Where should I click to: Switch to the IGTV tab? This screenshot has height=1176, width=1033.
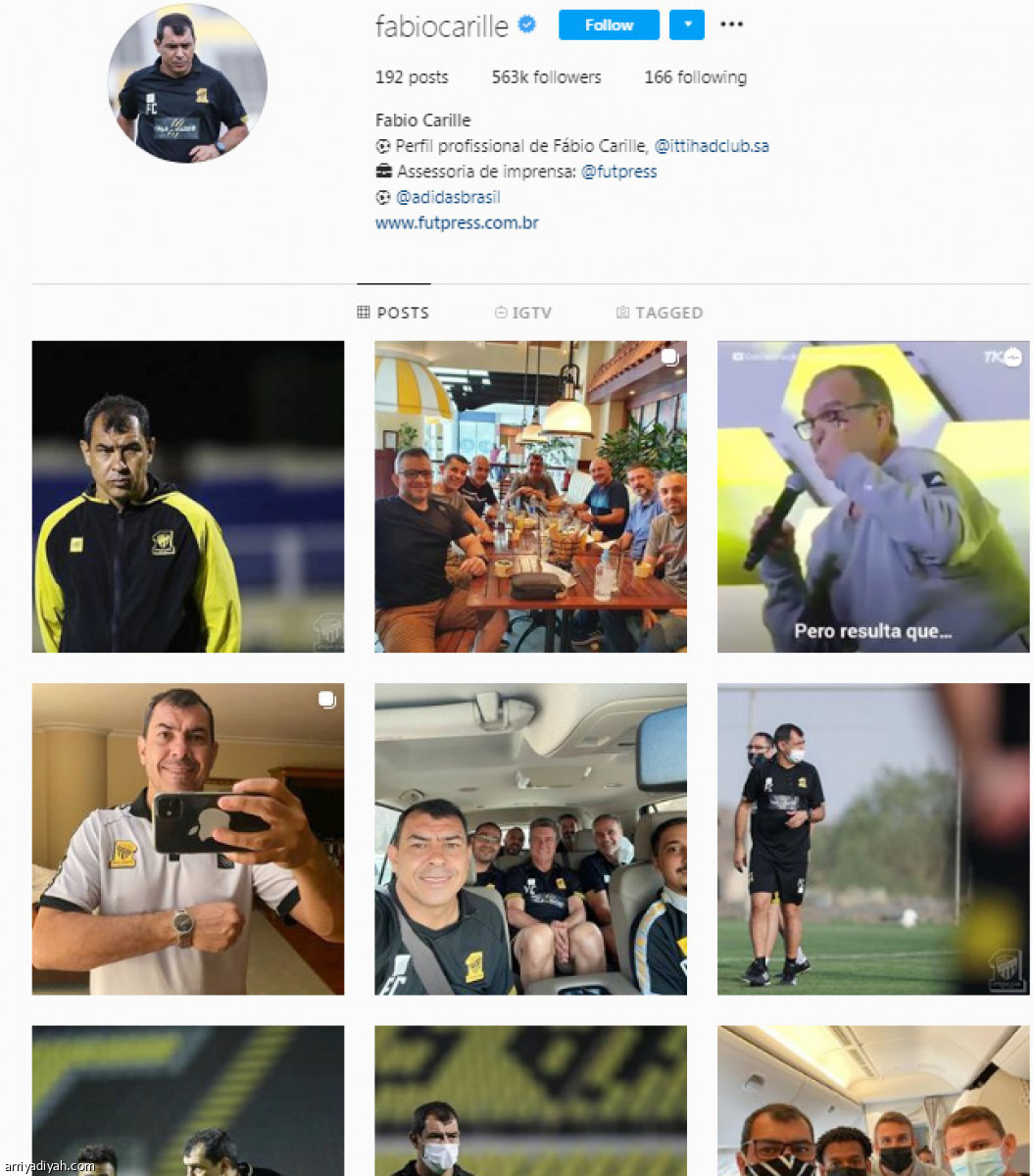coord(523,313)
